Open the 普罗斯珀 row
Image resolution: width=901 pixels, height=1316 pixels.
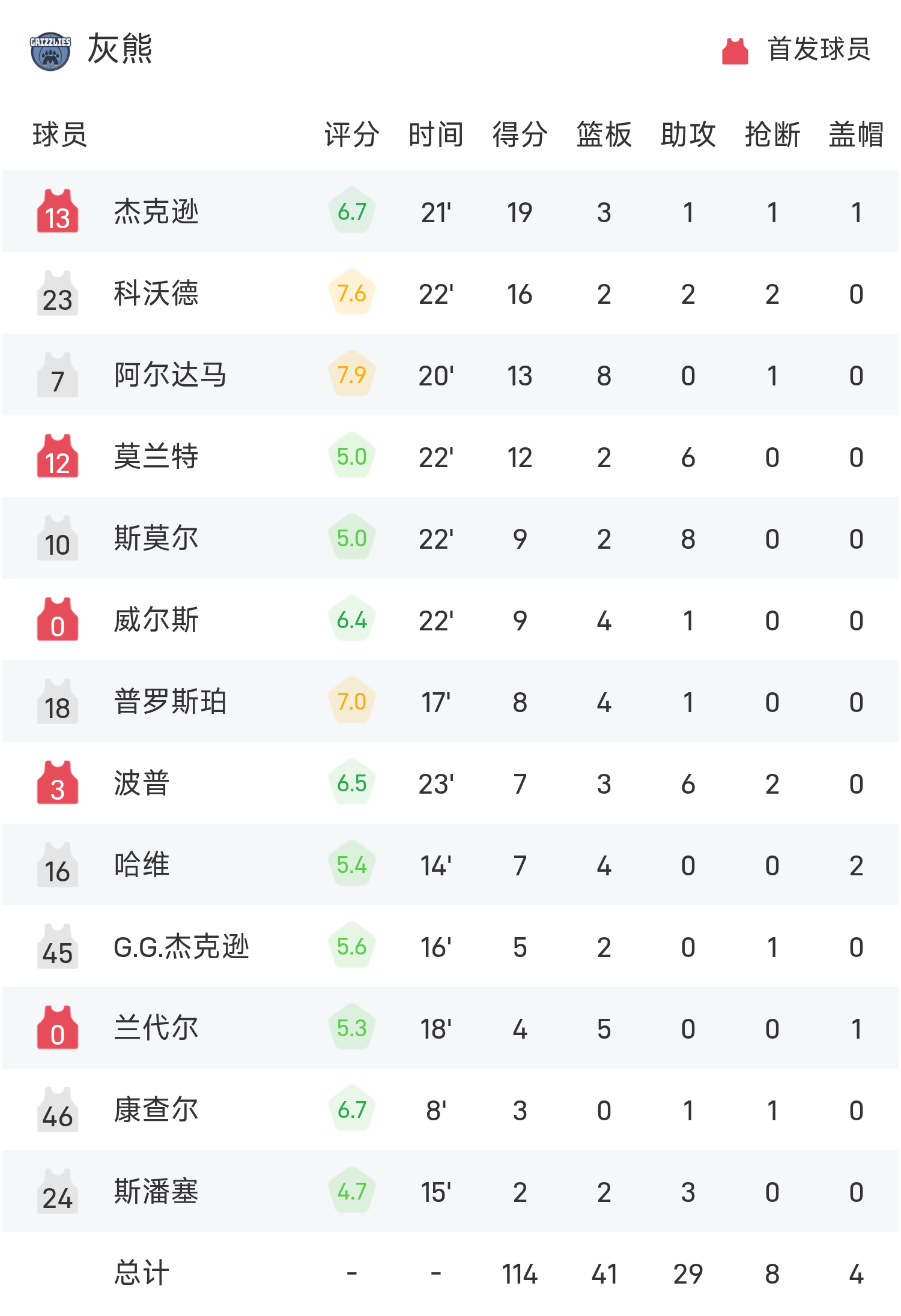point(170,702)
